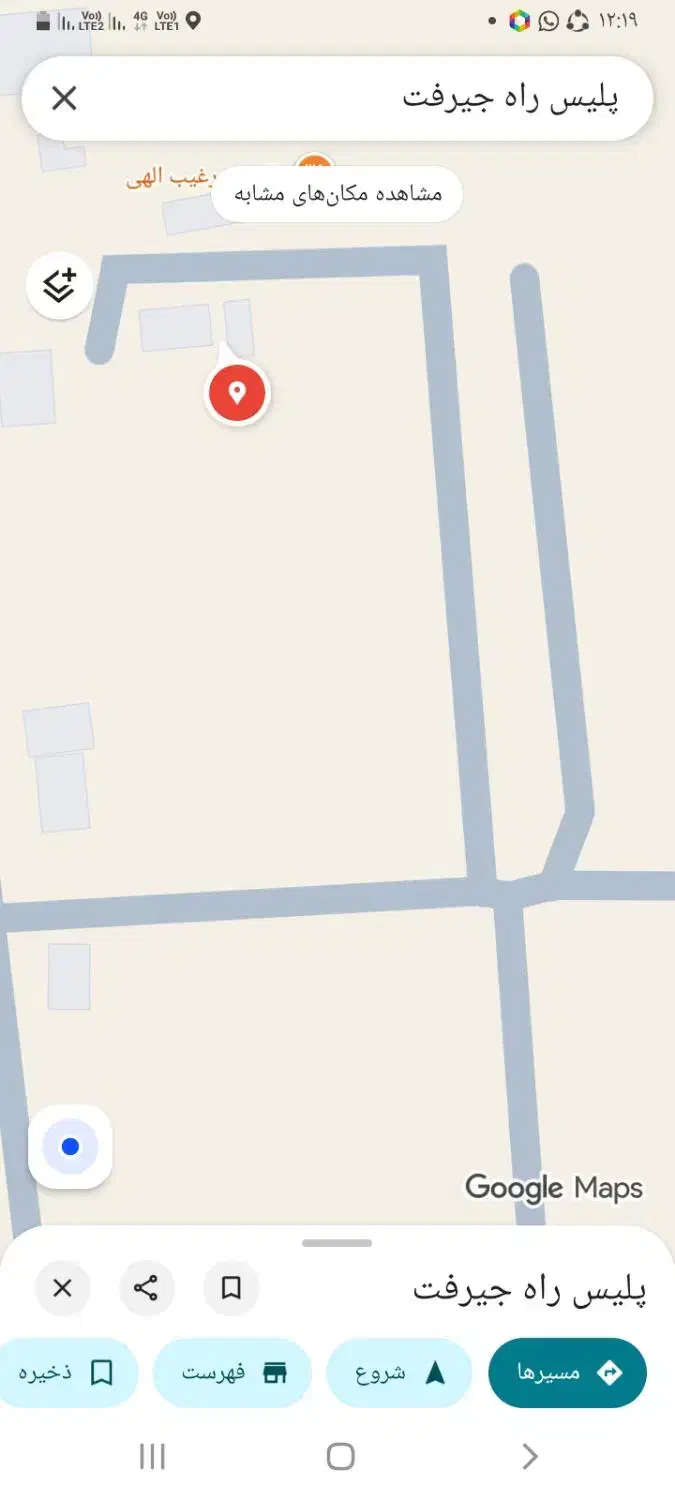
Task: Open the map layers button
Action: tap(60, 286)
